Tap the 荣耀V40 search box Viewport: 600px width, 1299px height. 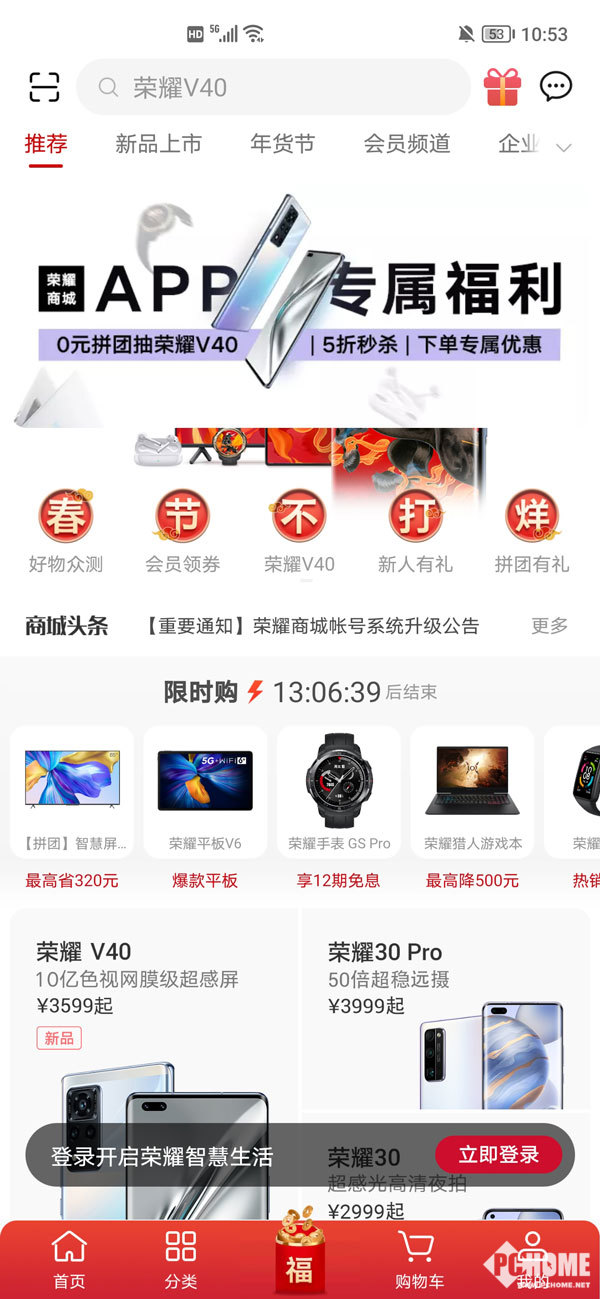(x=273, y=87)
